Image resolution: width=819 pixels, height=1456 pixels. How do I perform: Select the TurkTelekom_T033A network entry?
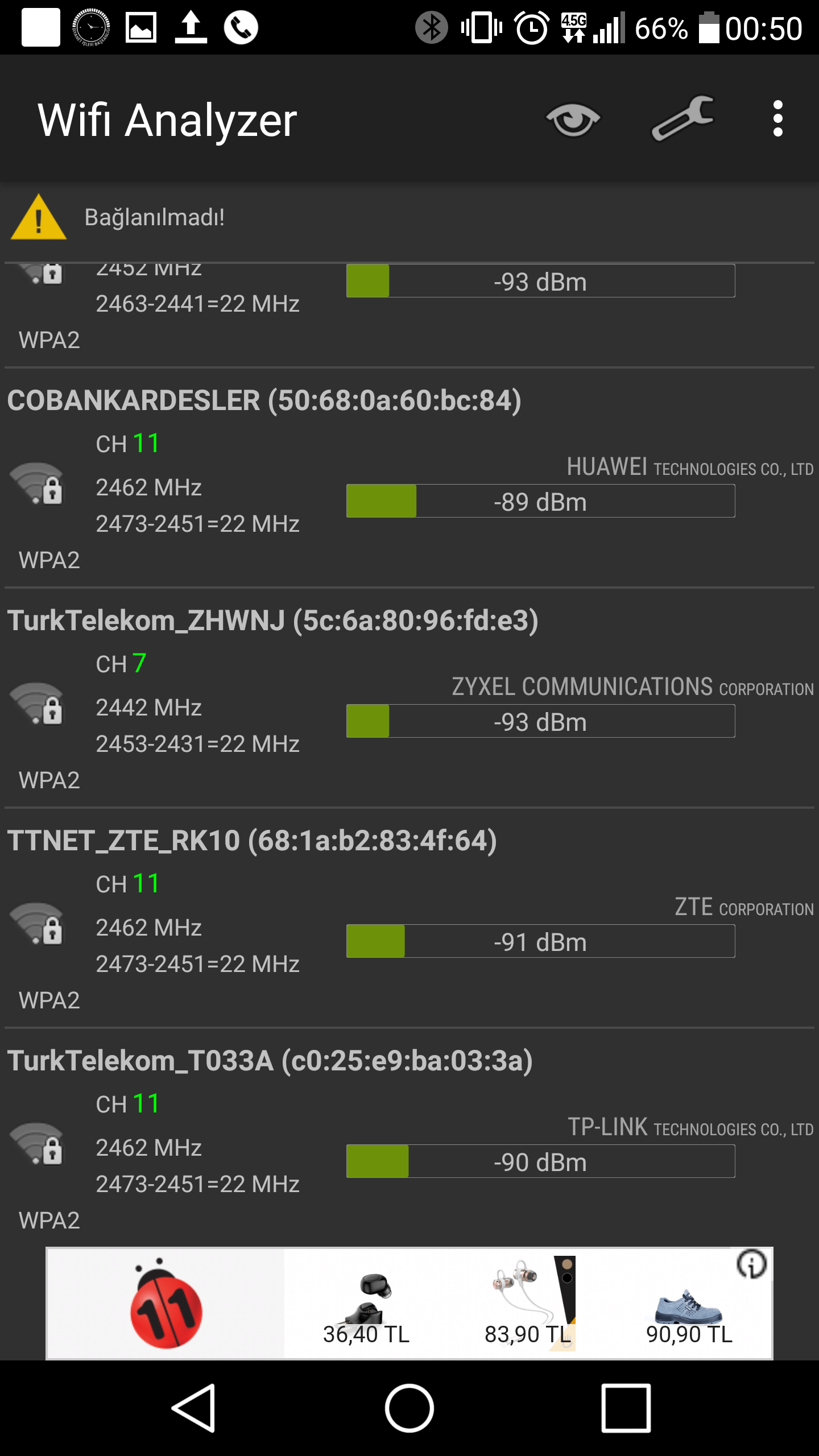pos(270,1061)
